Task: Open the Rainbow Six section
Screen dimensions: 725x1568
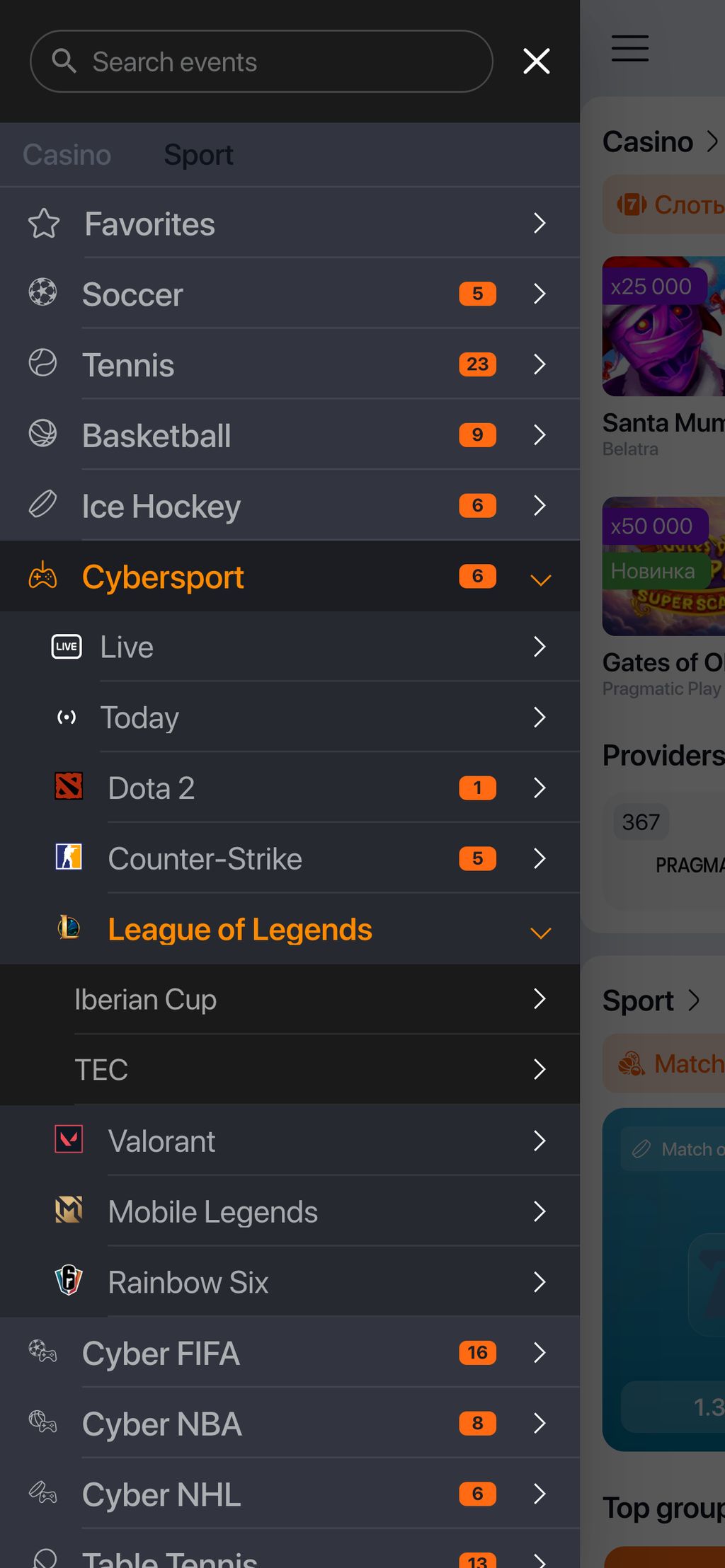Action: [x=290, y=1282]
